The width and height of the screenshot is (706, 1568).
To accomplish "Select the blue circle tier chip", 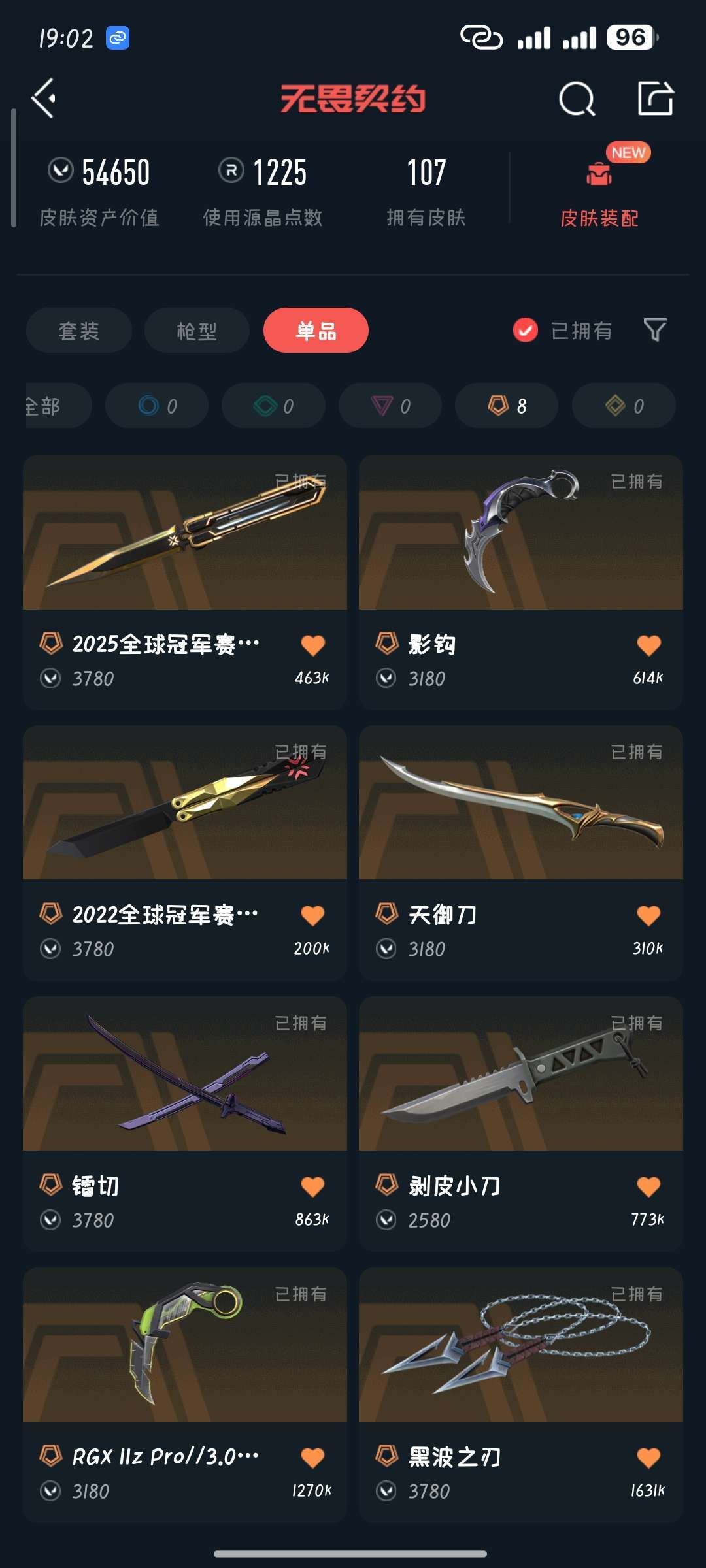I will (x=157, y=406).
